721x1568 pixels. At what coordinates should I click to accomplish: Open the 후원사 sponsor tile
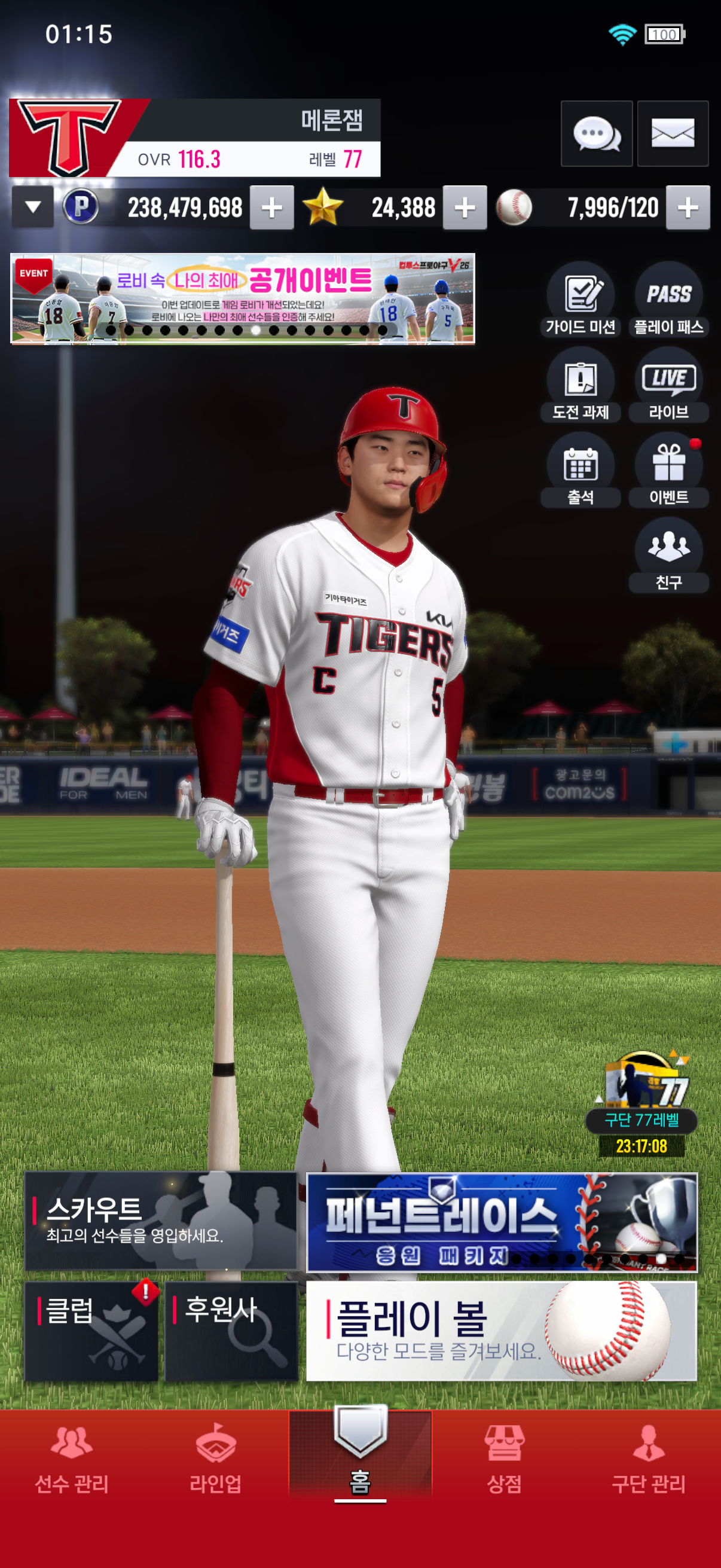[x=231, y=1331]
